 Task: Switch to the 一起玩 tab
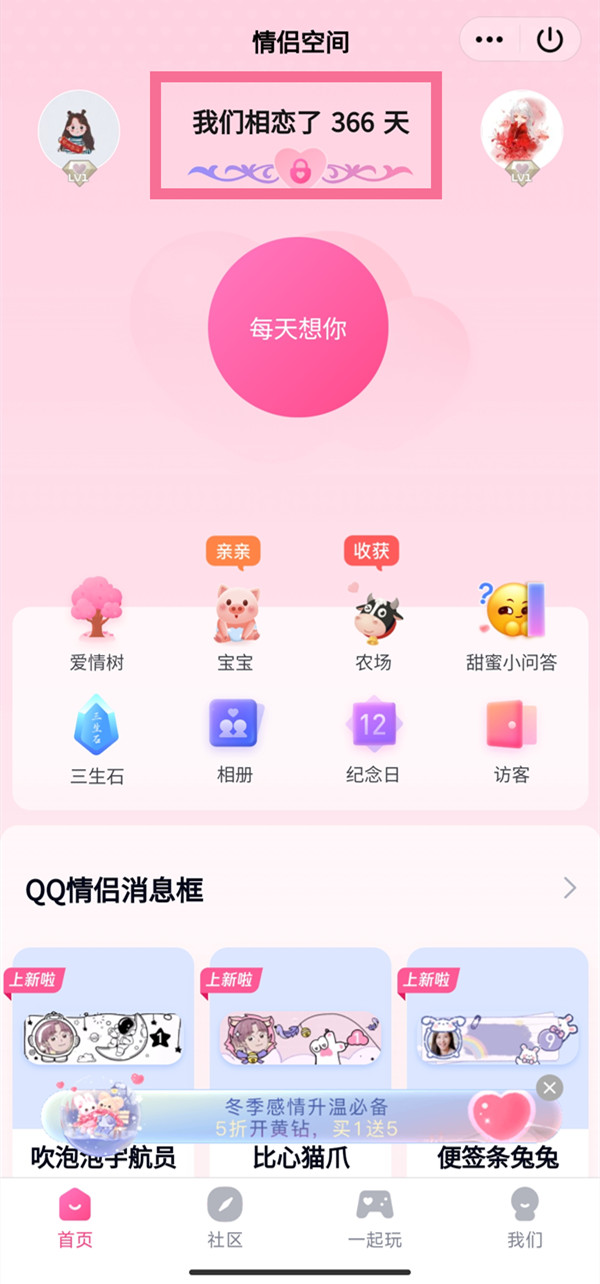(375, 1217)
